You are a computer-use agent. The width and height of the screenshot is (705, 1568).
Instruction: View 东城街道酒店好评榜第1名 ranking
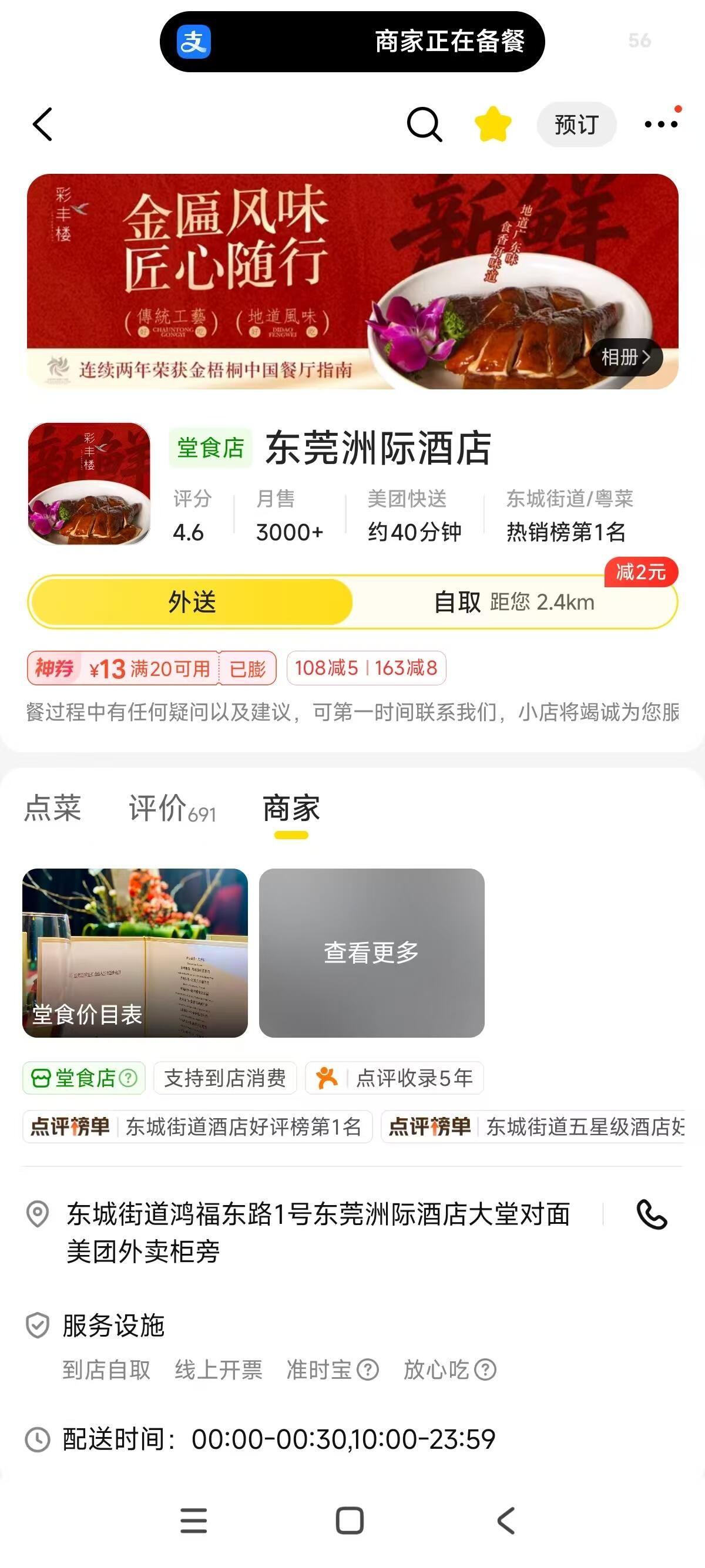click(x=197, y=1127)
